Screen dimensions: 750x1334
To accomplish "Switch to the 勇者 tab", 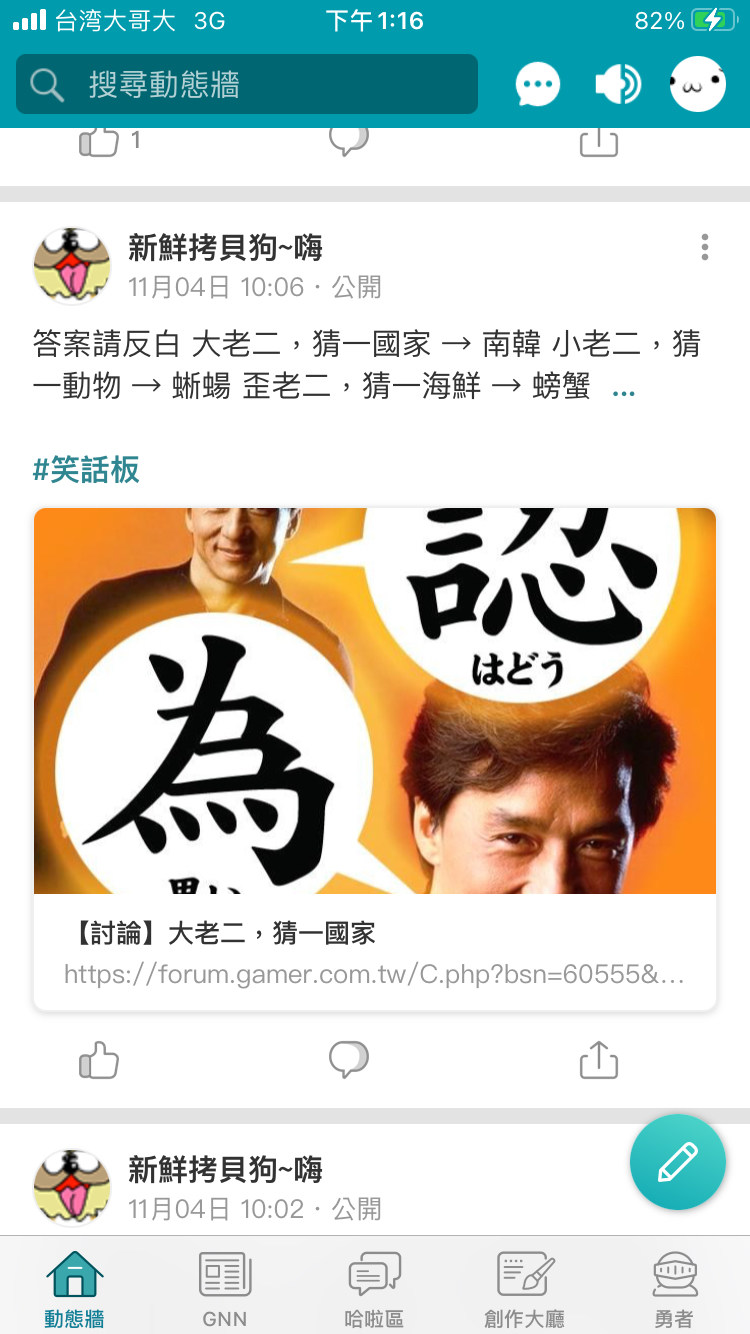I will [x=674, y=1288].
